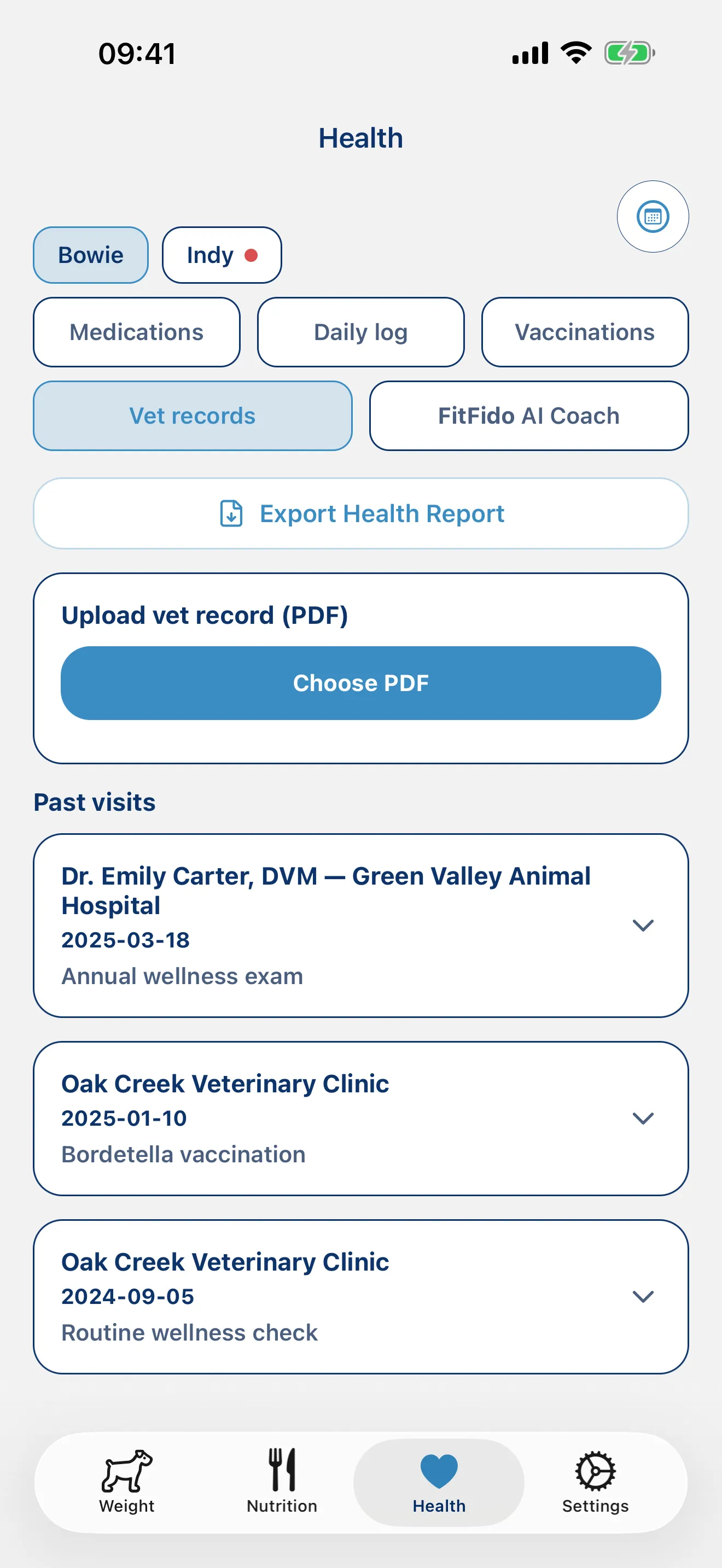Open the calendar icon button

[653, 217]
